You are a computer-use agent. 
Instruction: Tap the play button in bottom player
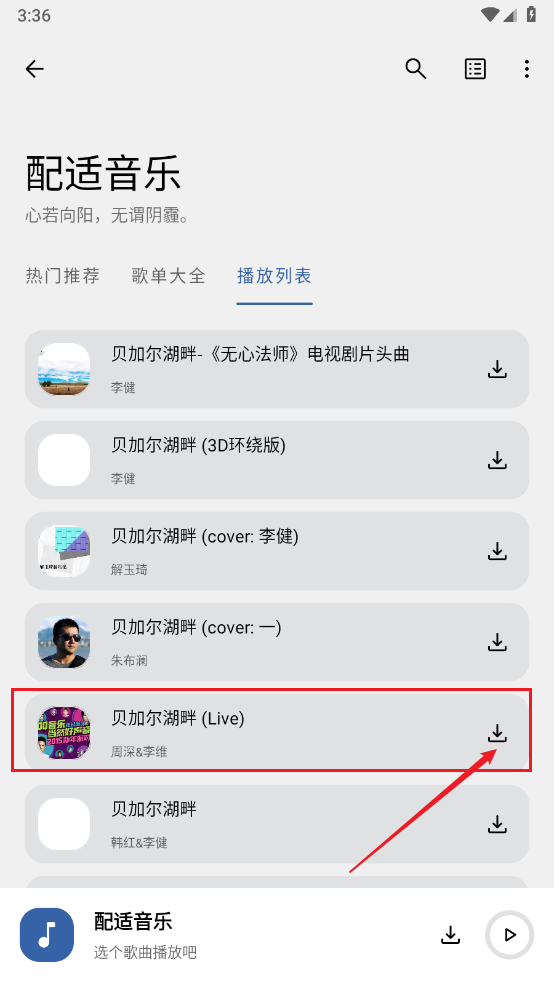coord(509,935)
